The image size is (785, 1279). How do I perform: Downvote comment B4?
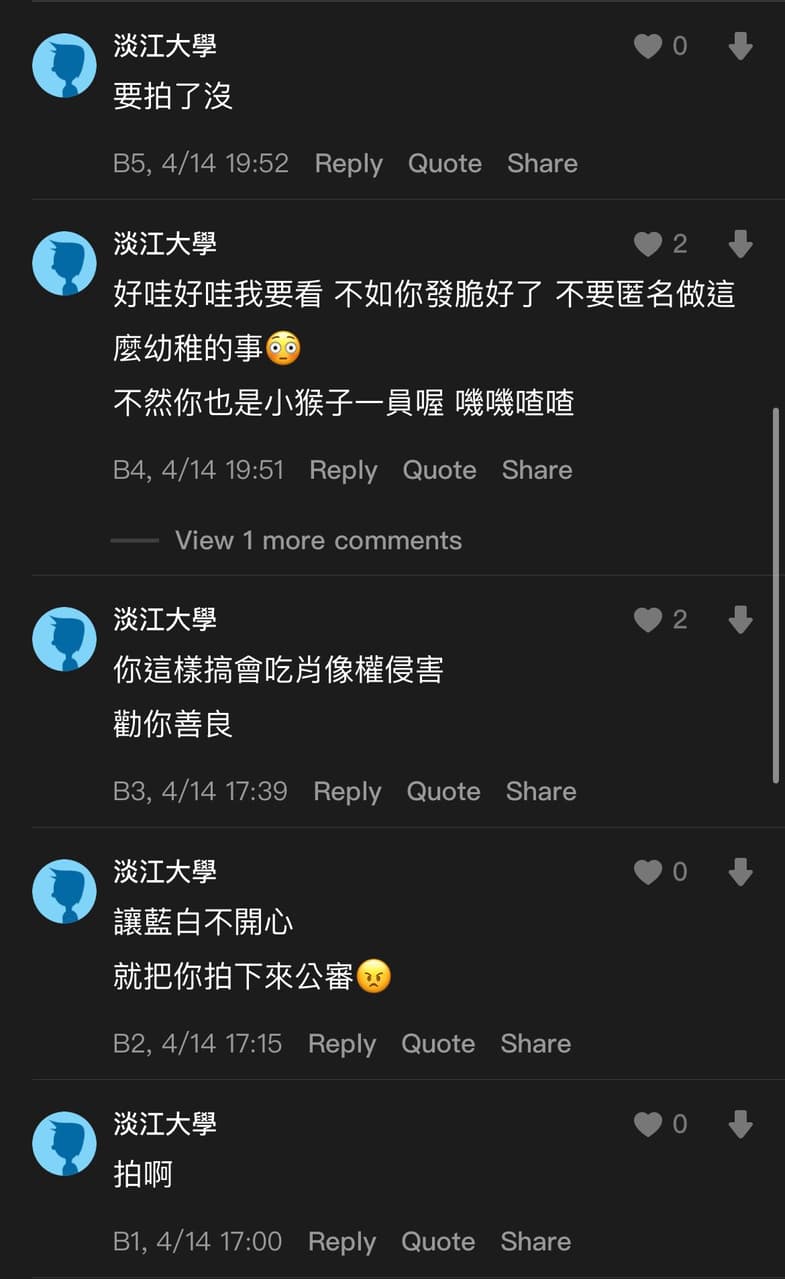[740, 244]
